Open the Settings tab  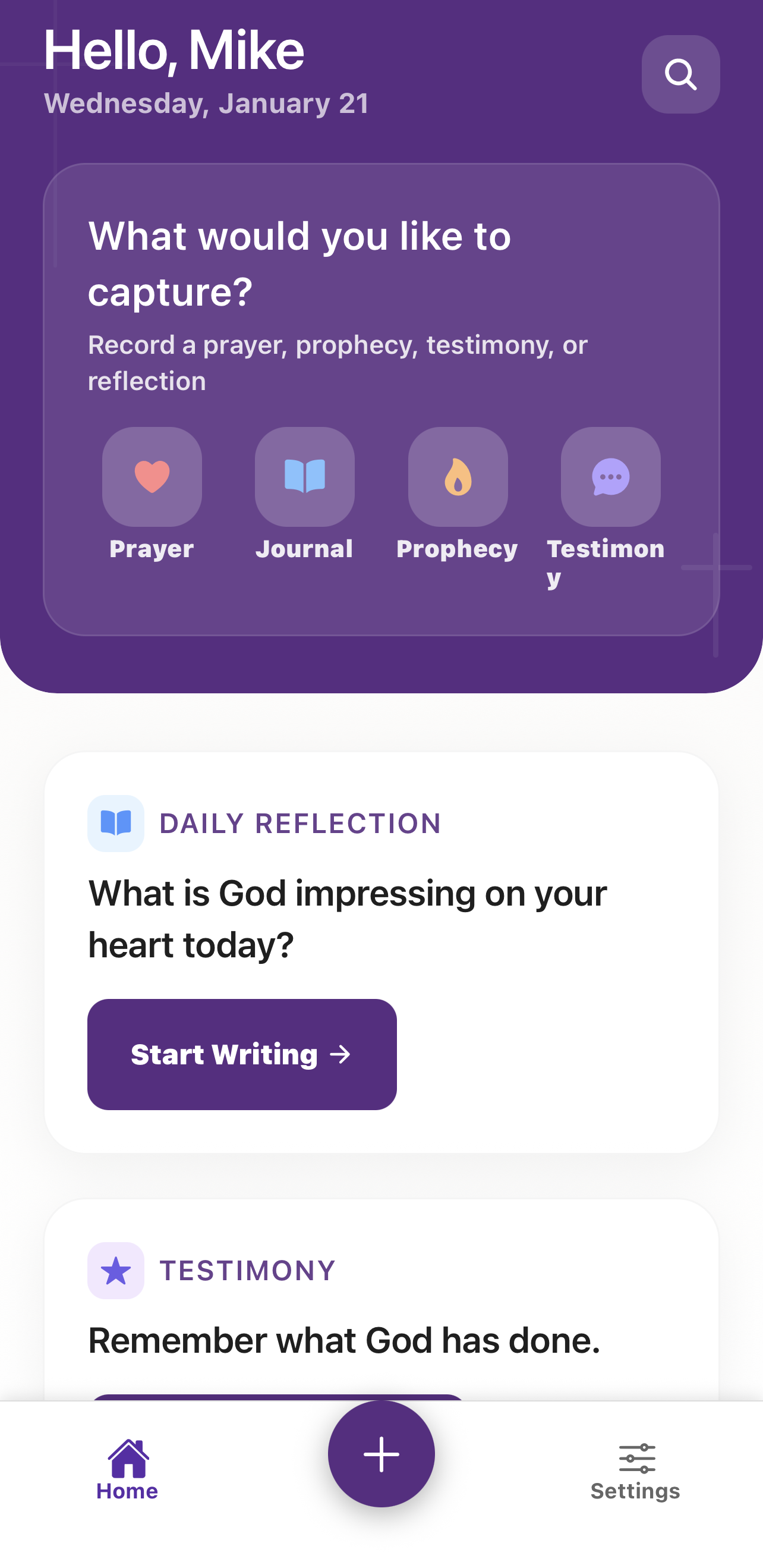tap(635, 1469)
